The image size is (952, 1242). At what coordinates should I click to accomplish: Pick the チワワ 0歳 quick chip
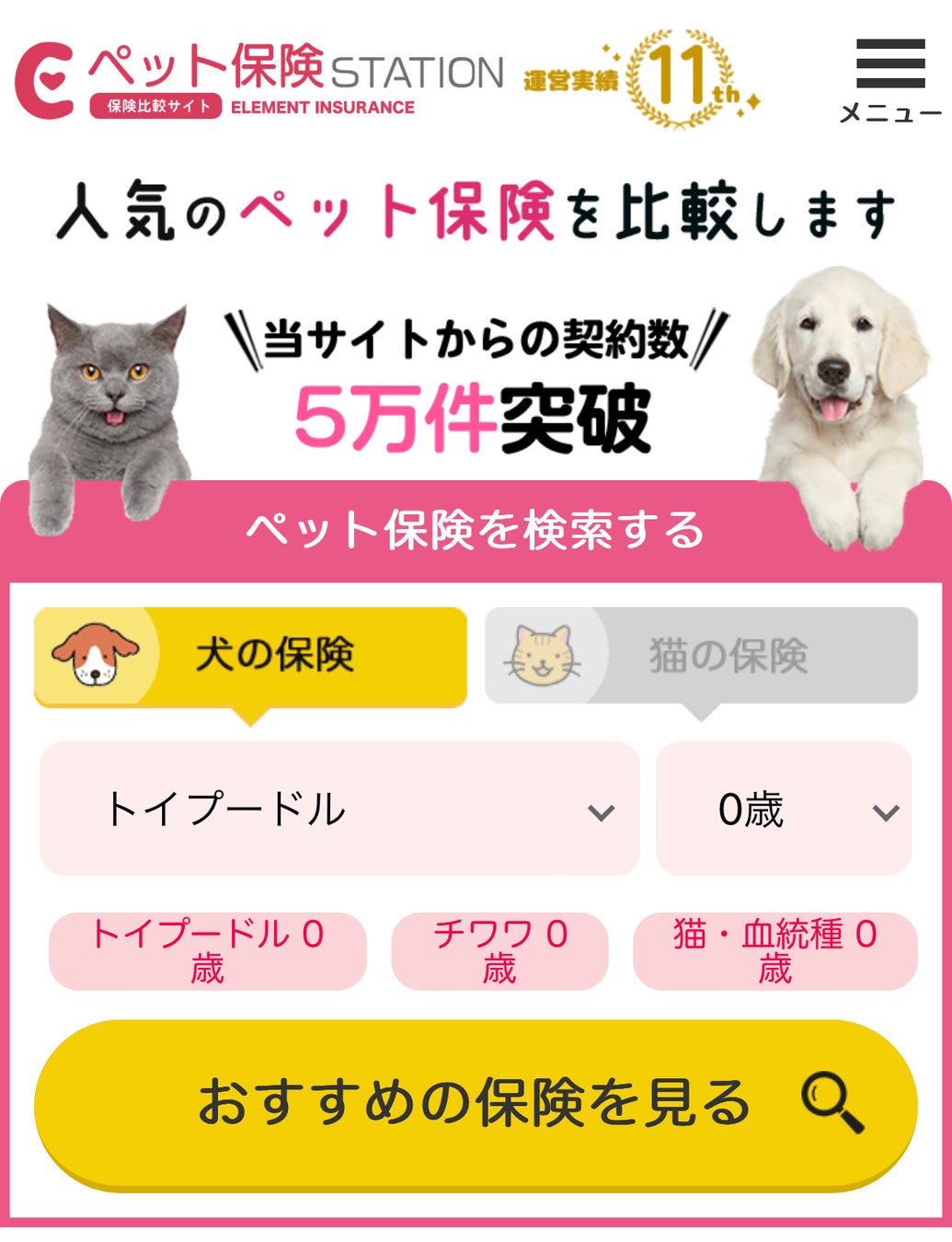499,951
